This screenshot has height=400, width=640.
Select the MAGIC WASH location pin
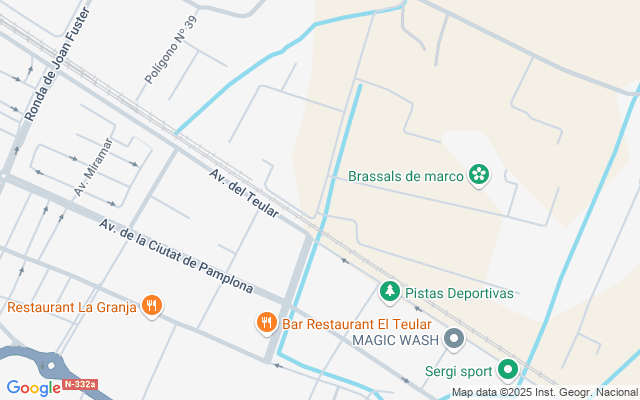coord(455,340)
